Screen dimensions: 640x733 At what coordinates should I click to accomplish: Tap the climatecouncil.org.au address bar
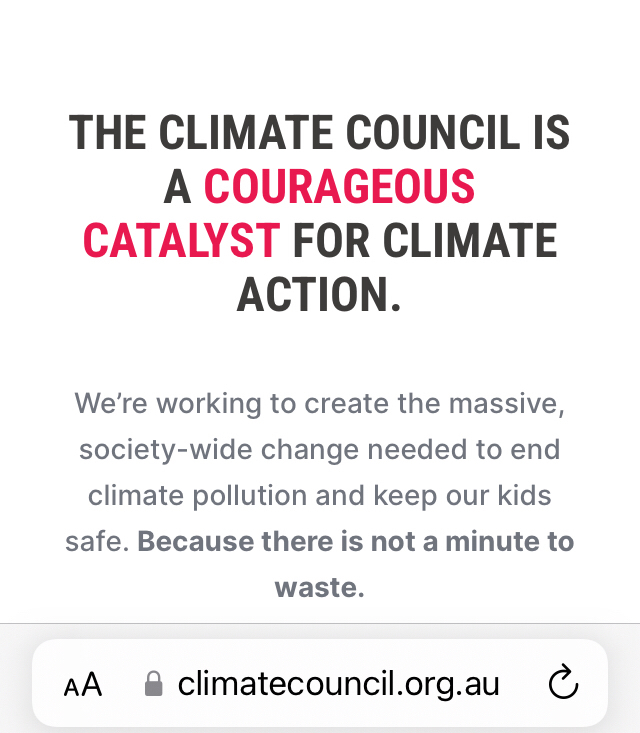pyautogui.click(x=338, y=684)
